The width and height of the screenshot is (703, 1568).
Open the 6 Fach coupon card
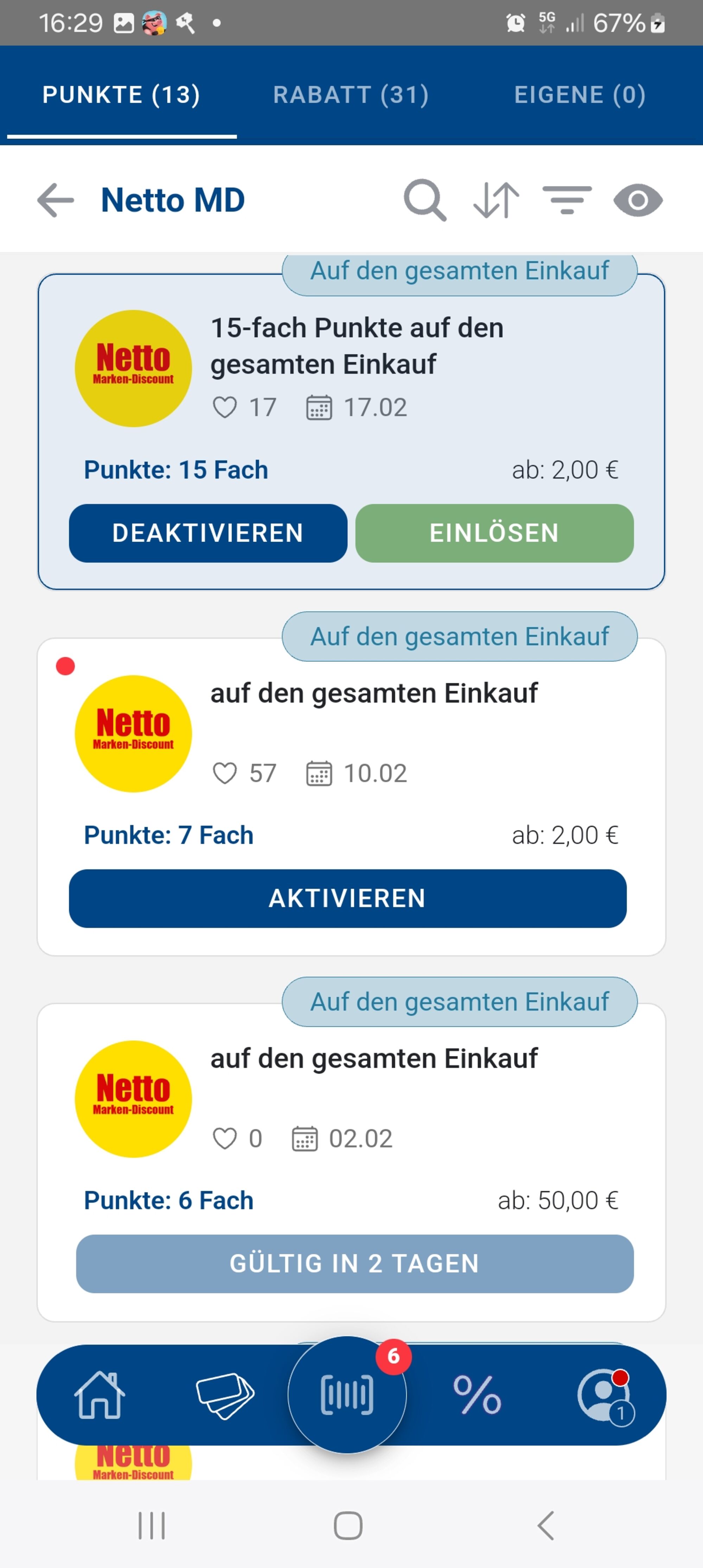click(351, 1162)
